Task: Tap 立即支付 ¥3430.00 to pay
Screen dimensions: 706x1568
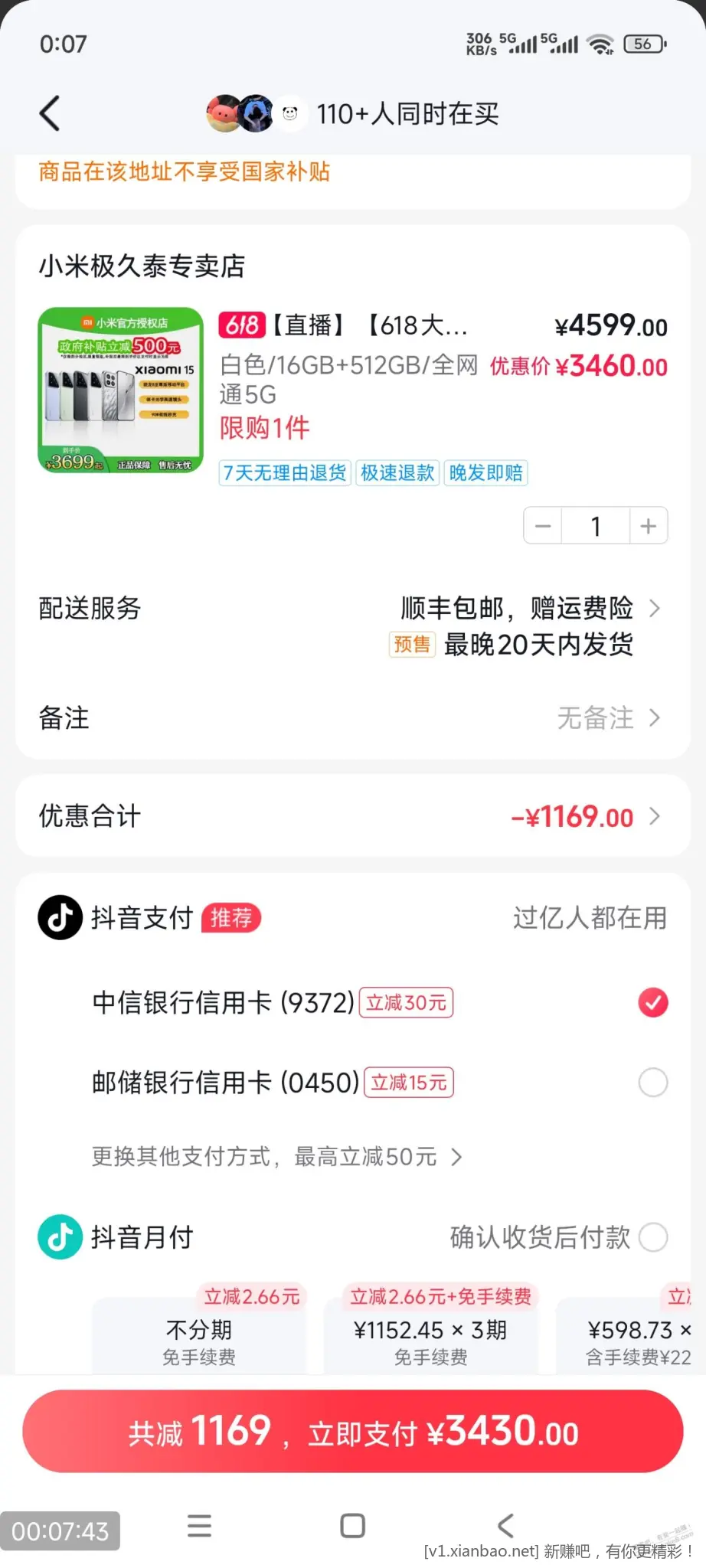Action: 353,1431
